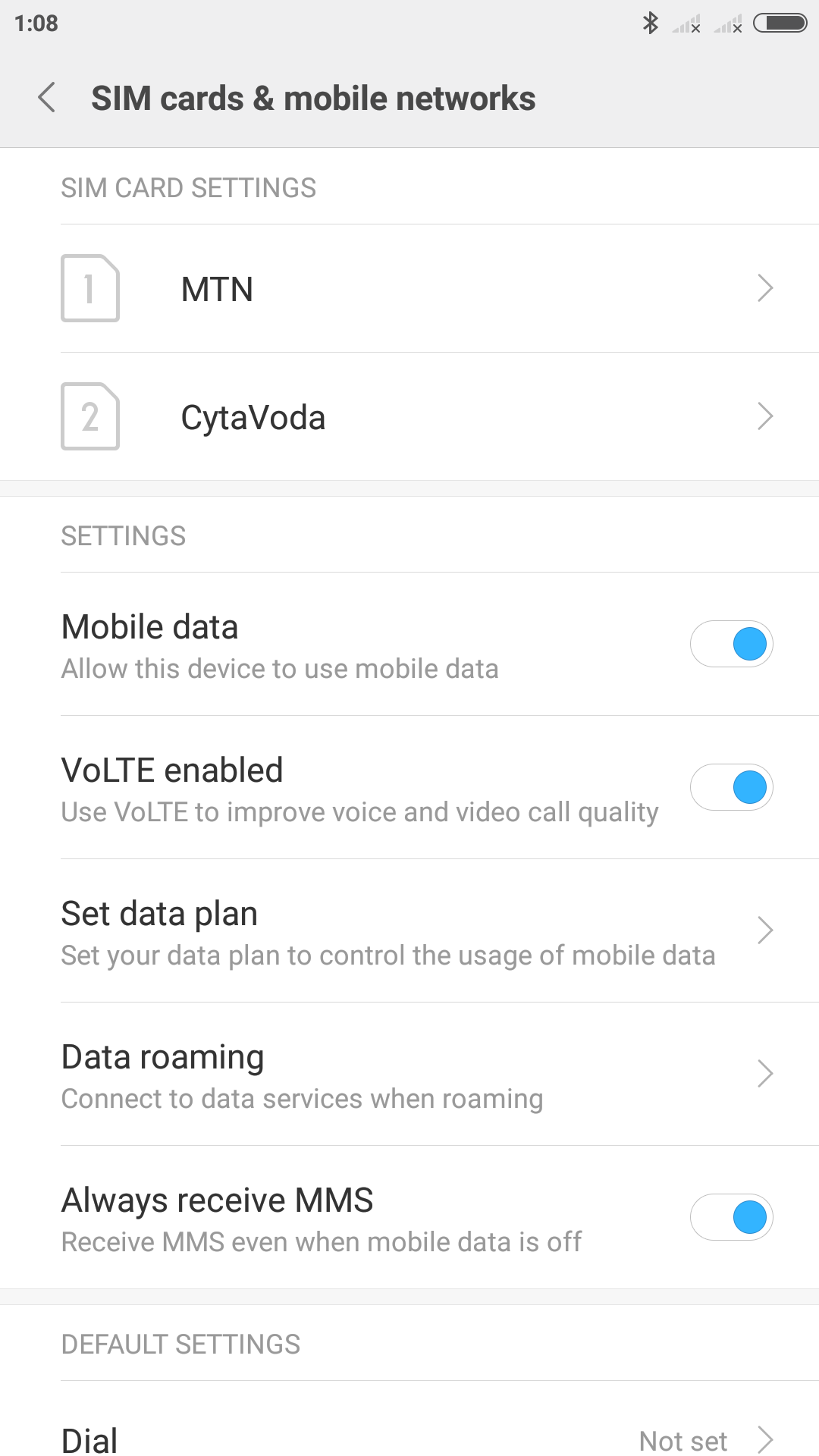Open Set data plan
The width and height of the screenshot is (819, 1456).
point(409,930)
